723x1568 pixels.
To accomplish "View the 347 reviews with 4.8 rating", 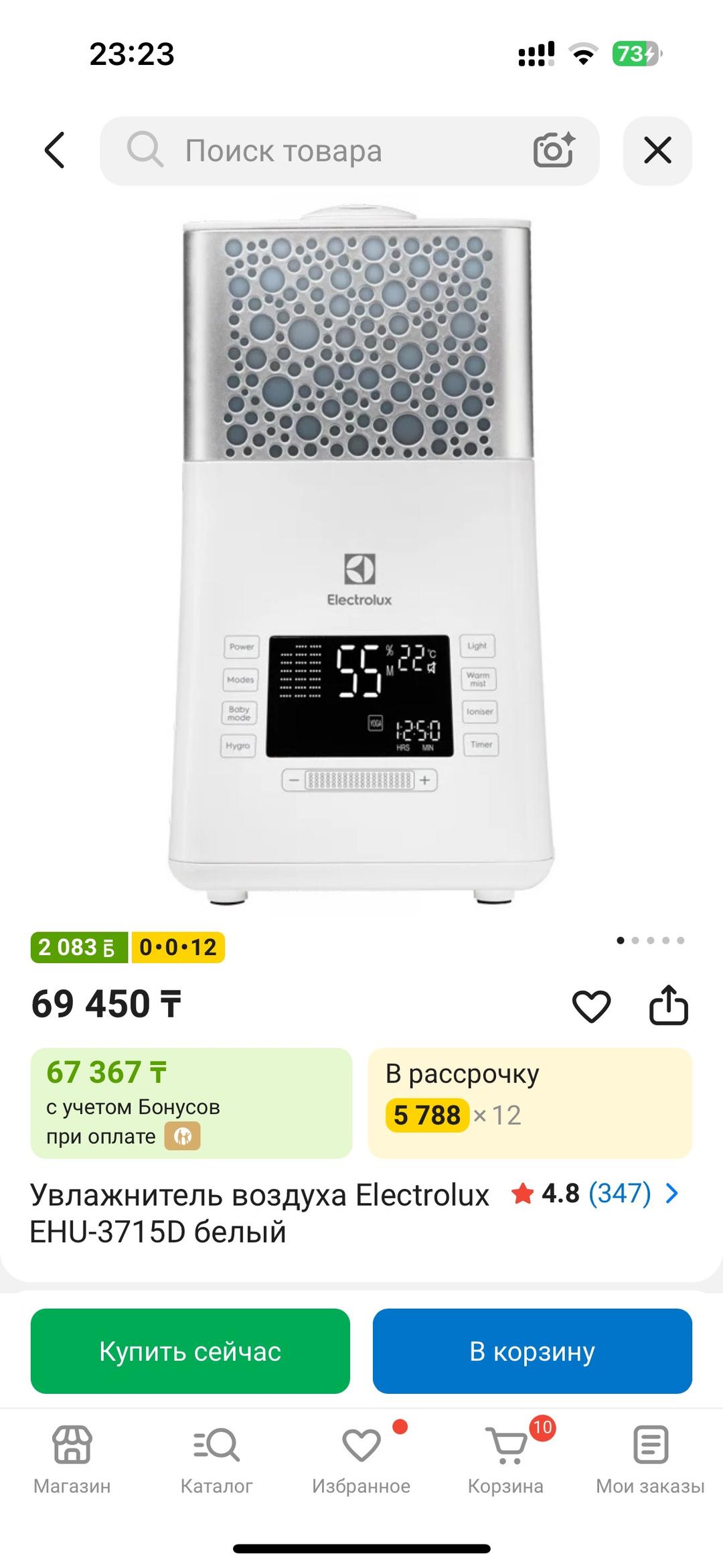I will point(594,1194).
